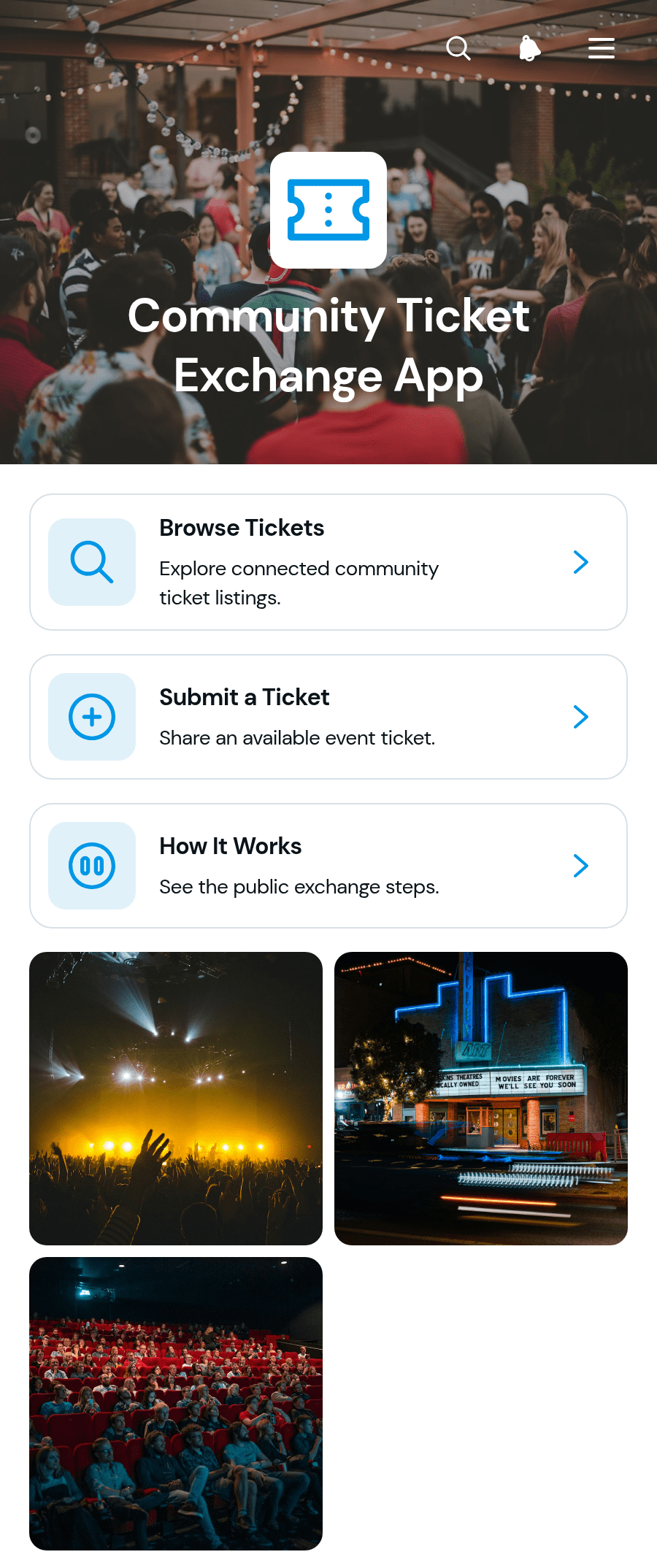Select the Submit a Ticket card
Screen dimensions: 657x1568
click(x=328, y=717)
